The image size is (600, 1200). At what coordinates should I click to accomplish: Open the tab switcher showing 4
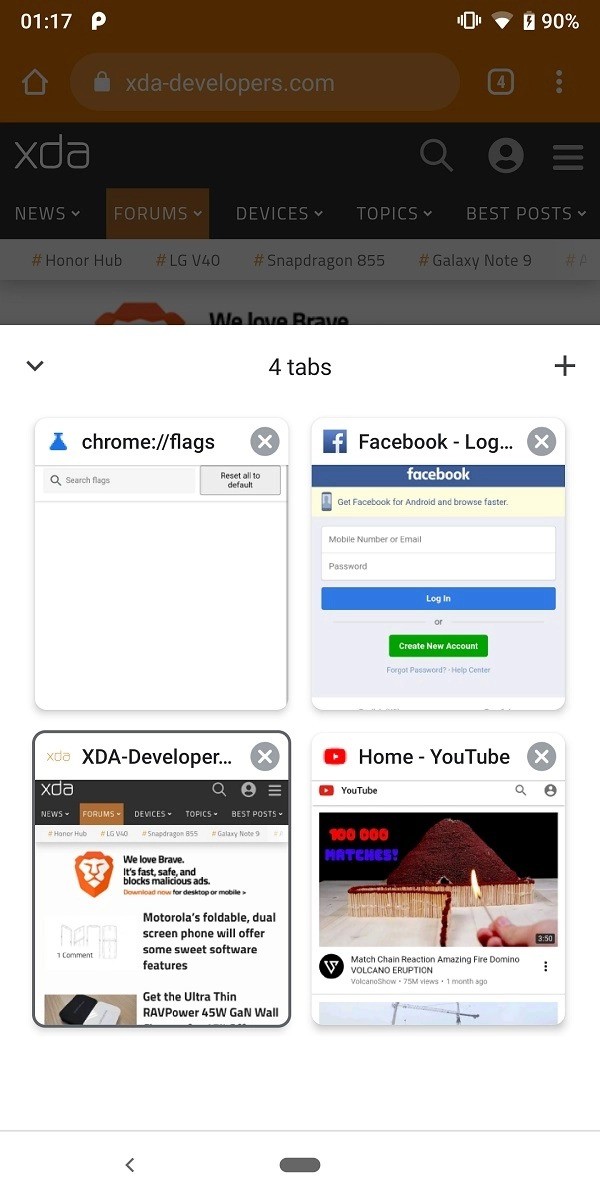pyautogui.click(x=501, y=82)
